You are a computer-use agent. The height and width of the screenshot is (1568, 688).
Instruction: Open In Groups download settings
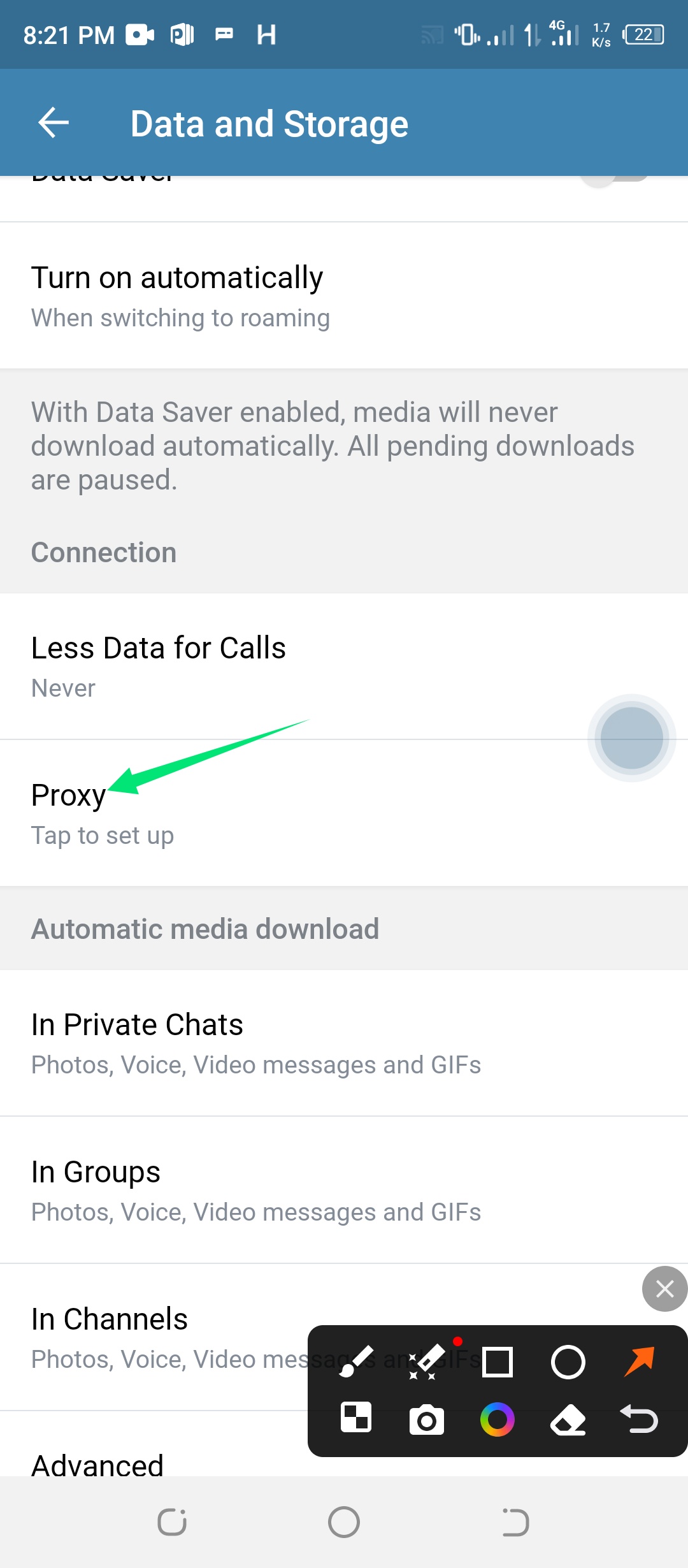pyautogui.click(x=344, y=1190)
